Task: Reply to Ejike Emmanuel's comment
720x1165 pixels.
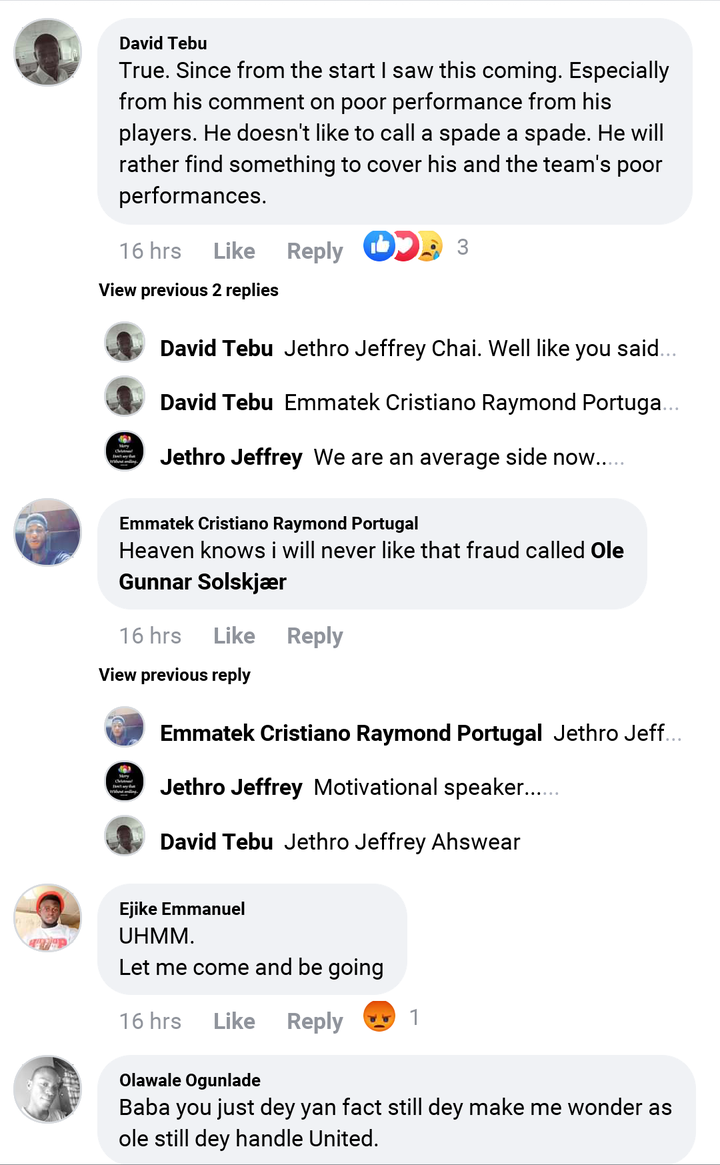Action: [x=314, y=1021]
